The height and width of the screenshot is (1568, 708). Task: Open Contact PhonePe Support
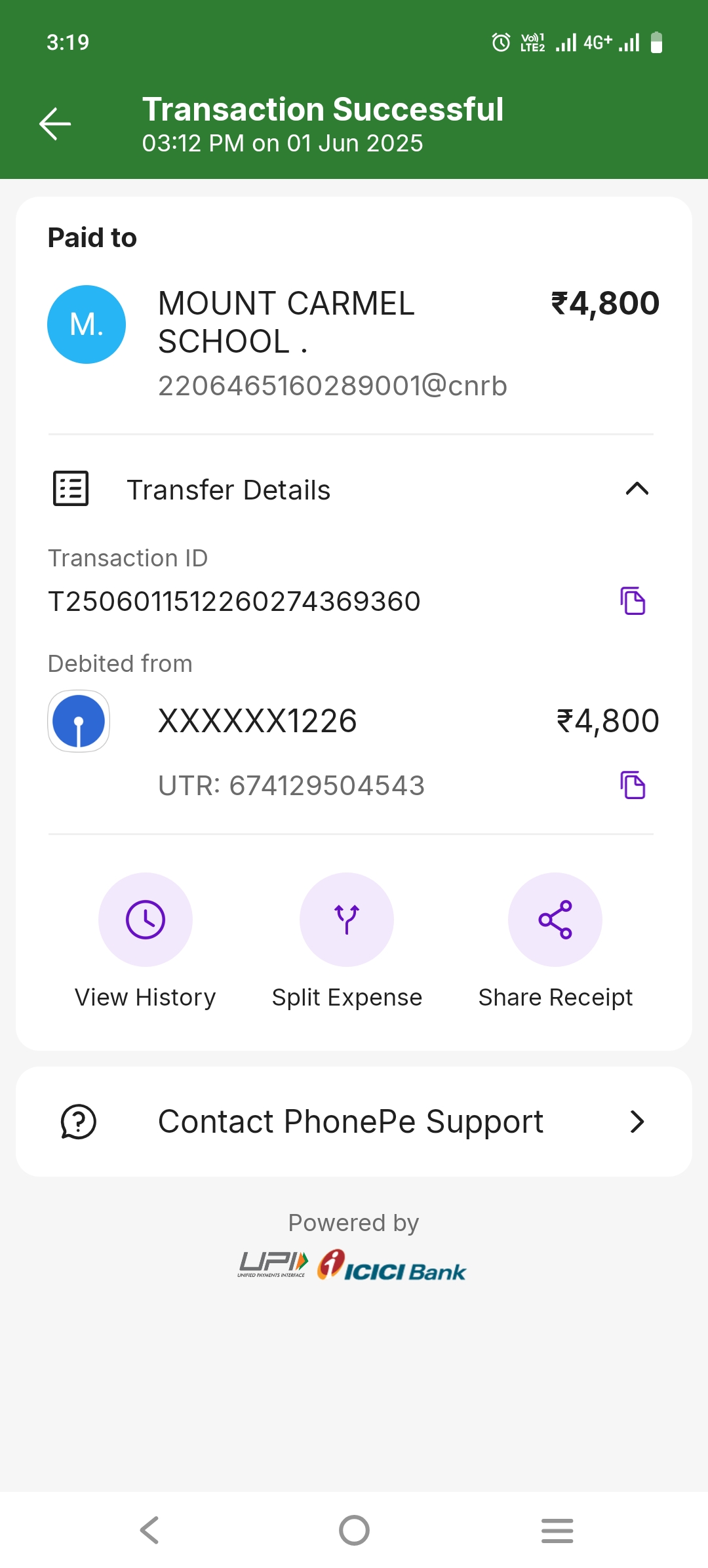pos(354,1122)
